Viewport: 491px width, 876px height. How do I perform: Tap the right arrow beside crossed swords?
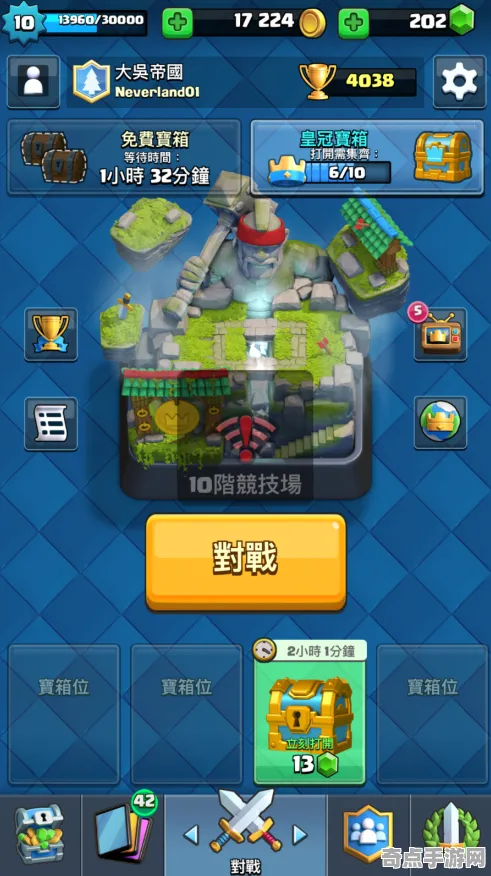click(300, 835)
